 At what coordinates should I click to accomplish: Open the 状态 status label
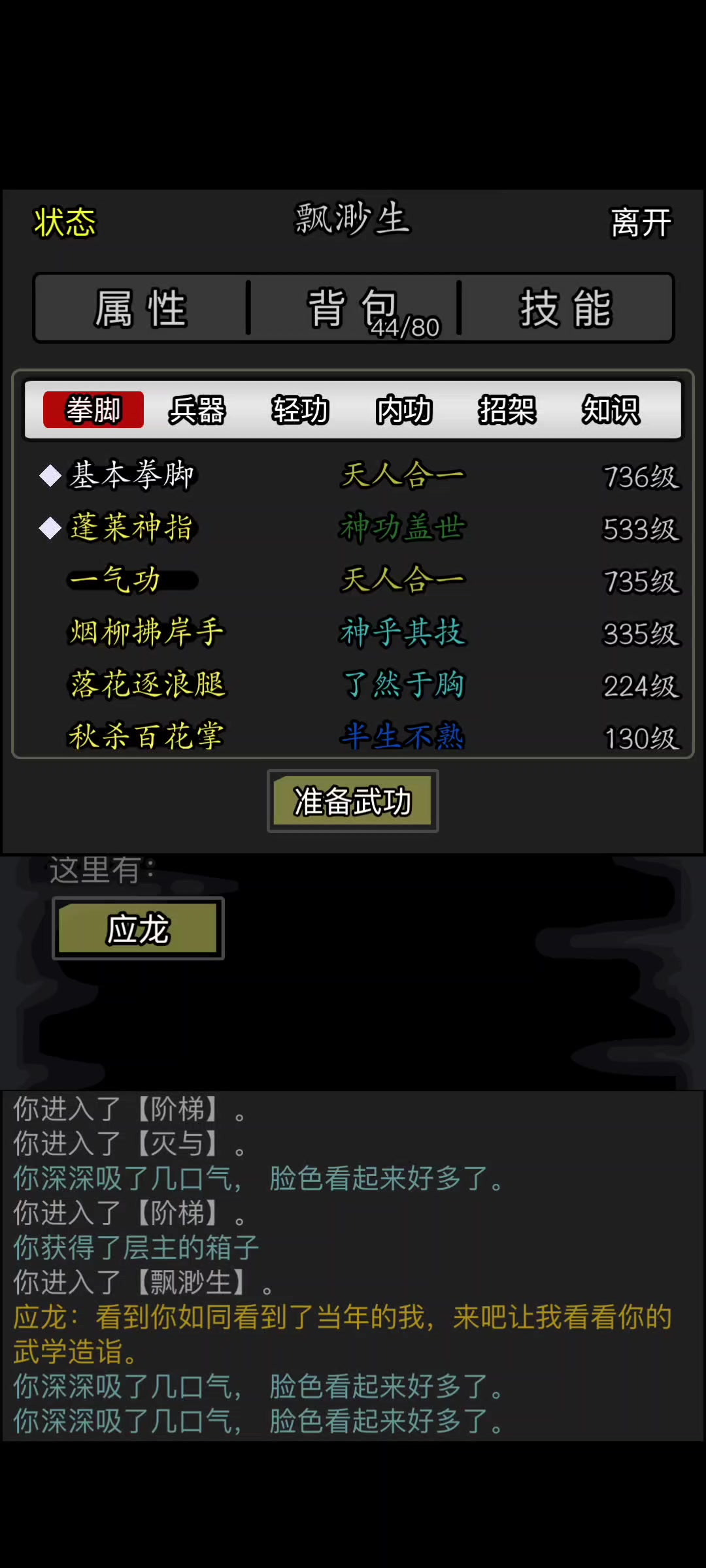[x=65, y=222]
